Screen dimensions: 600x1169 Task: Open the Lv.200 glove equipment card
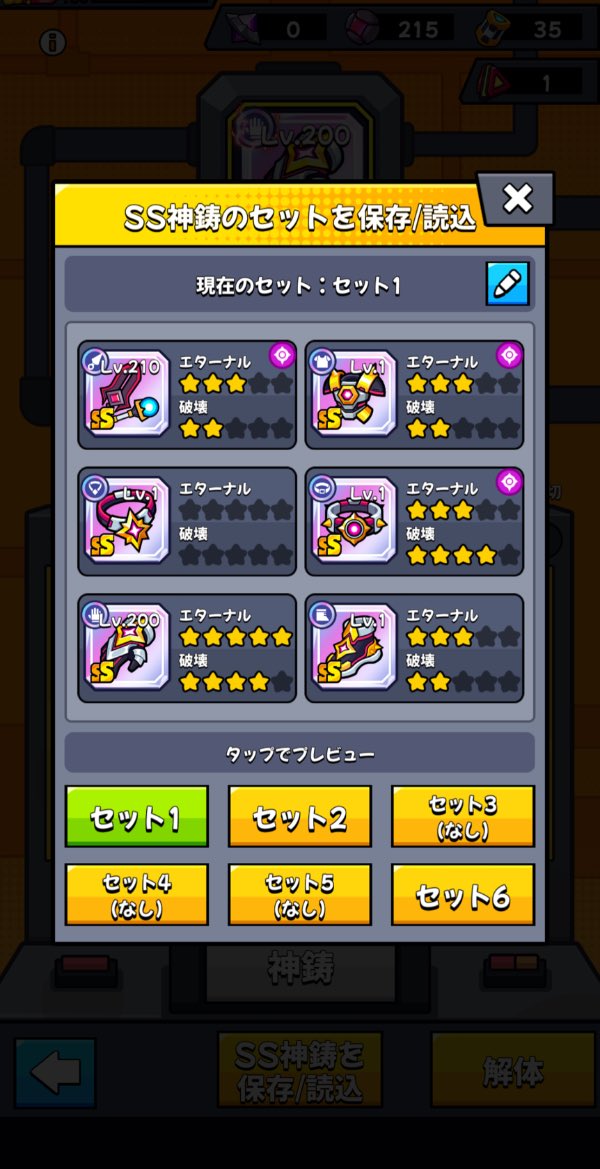(x=187, y=648)
